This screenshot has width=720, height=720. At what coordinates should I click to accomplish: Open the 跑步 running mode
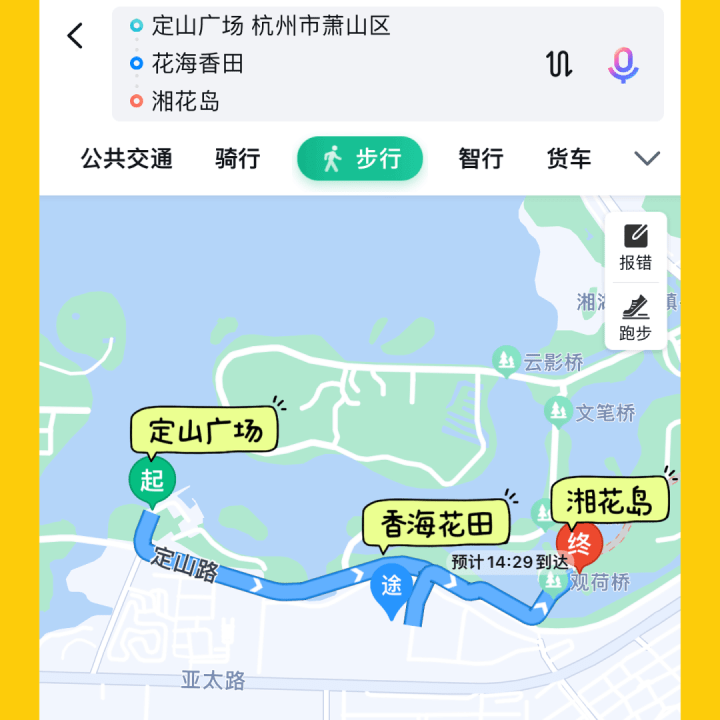click(x=635, y=316)
